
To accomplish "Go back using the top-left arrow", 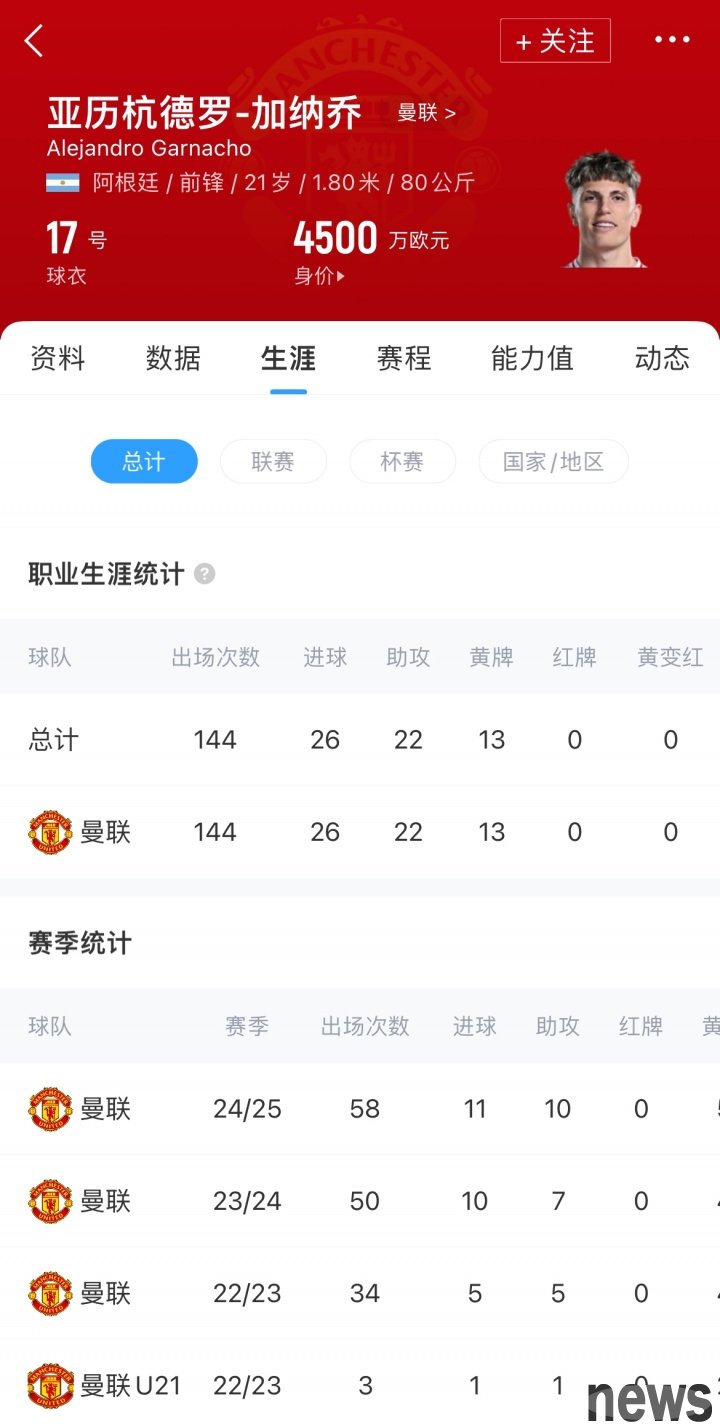I will coord(34,41).
